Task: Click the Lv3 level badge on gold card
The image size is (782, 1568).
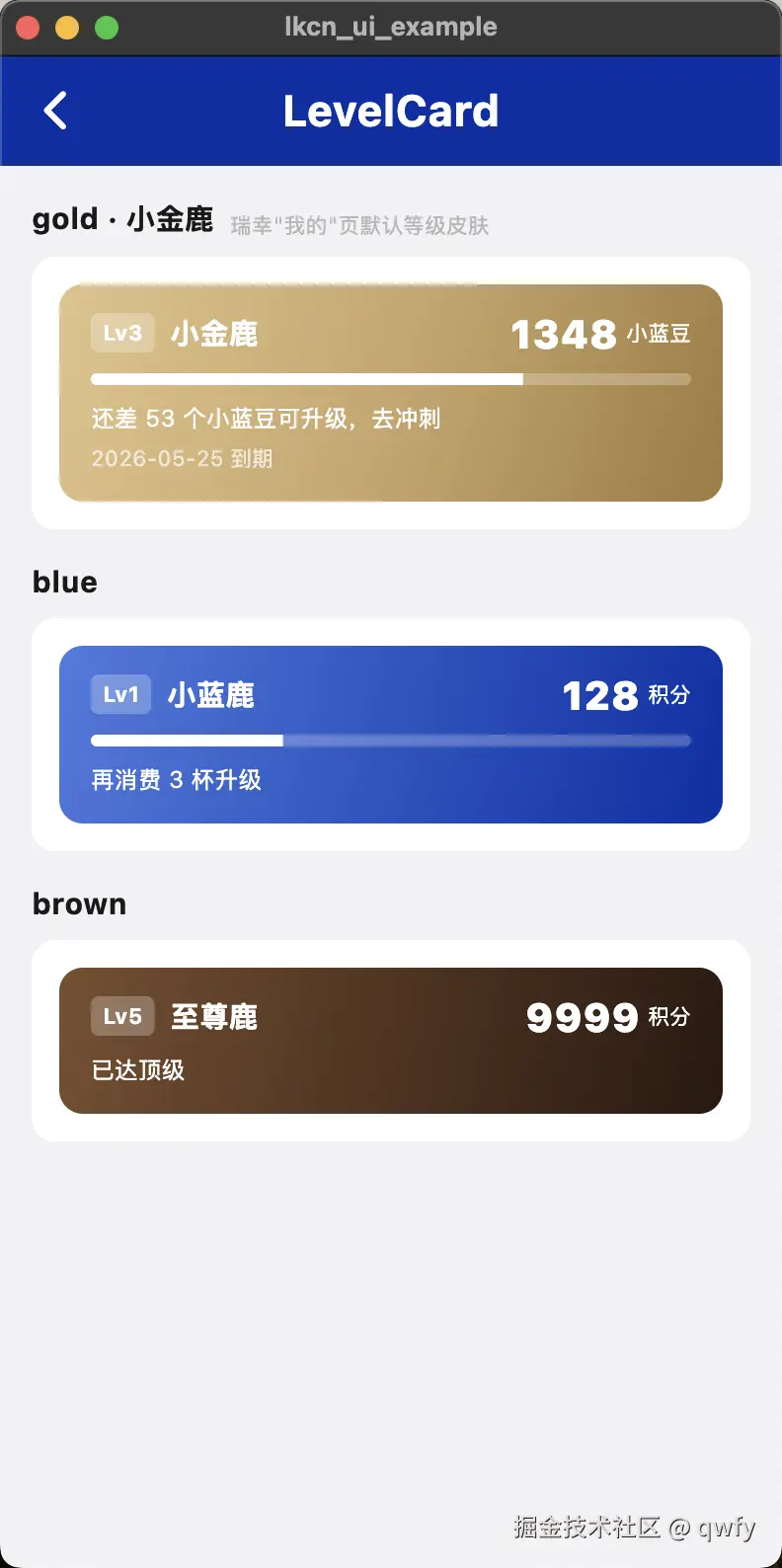Action: (120, 333)
